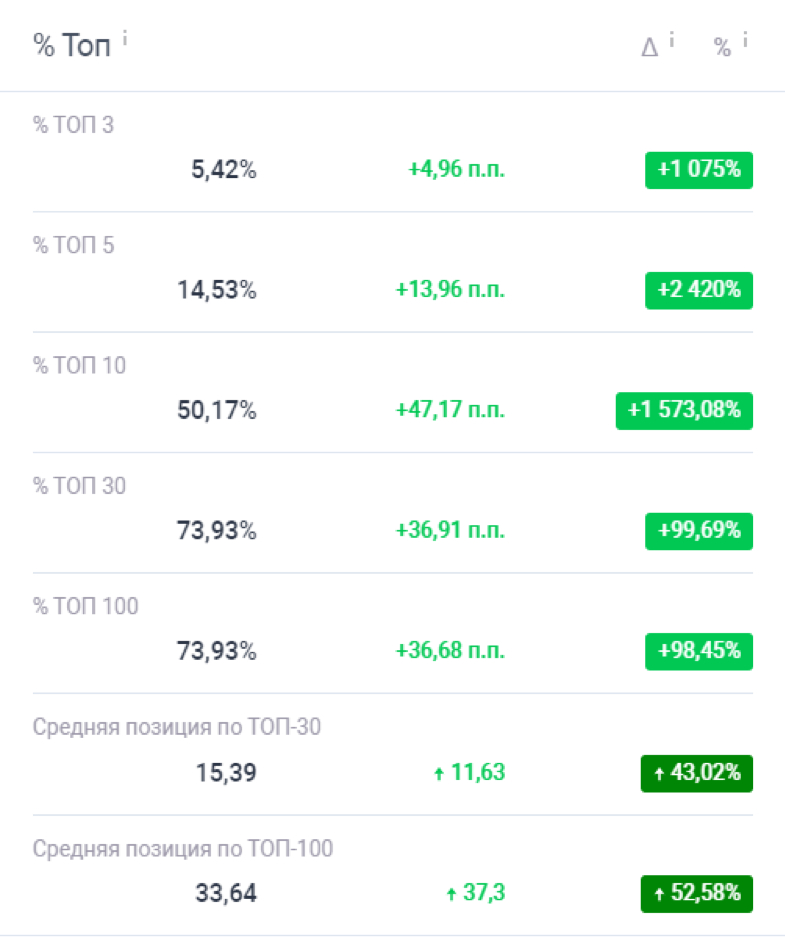Open the info tooltip next to % Топ

125,39
